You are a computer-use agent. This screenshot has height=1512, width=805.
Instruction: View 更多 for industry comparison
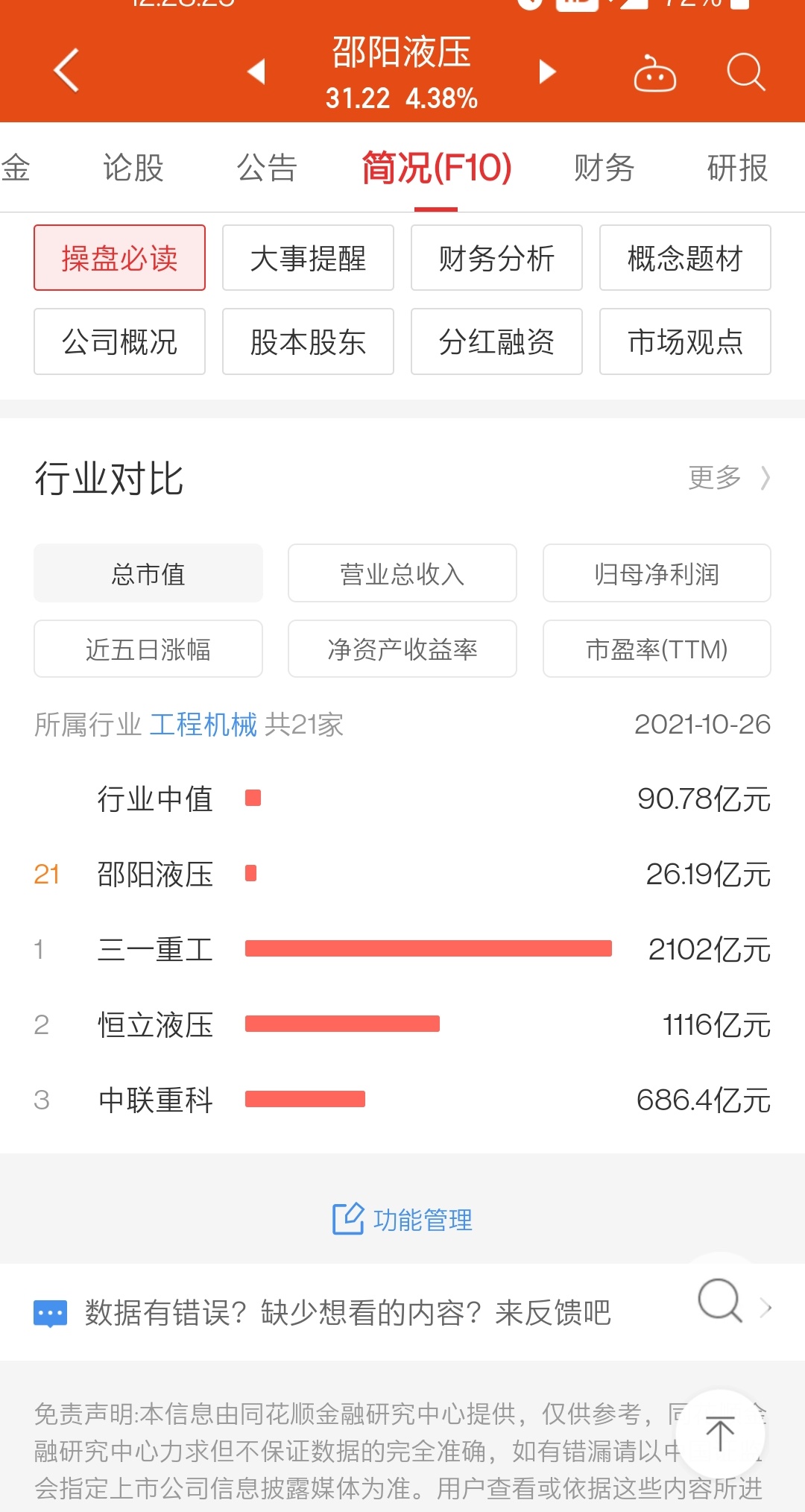pyautogui.click(x=729, y=477)
